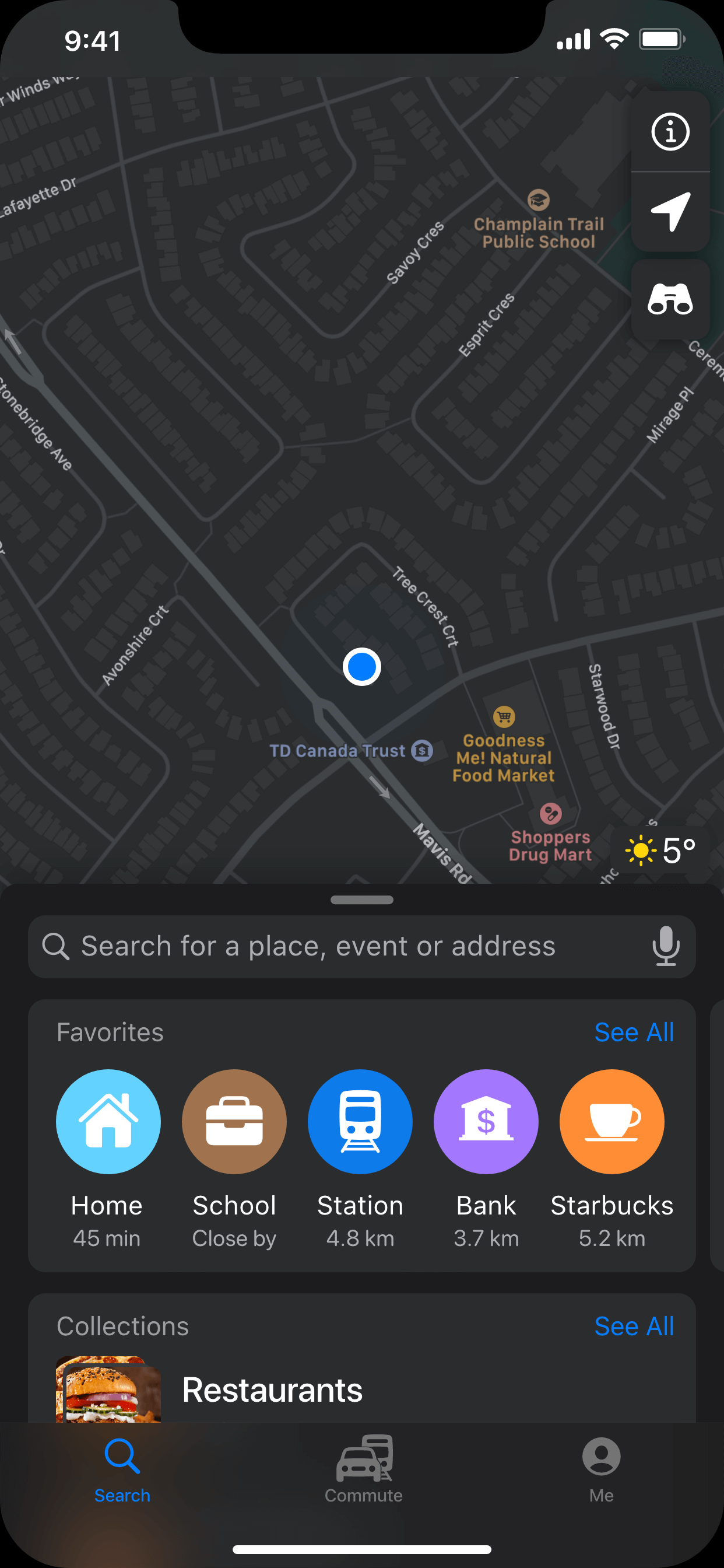The width and height of the screenshot is (724, 1568).
Task: Select the School favorite
Action: [234, 1121]
